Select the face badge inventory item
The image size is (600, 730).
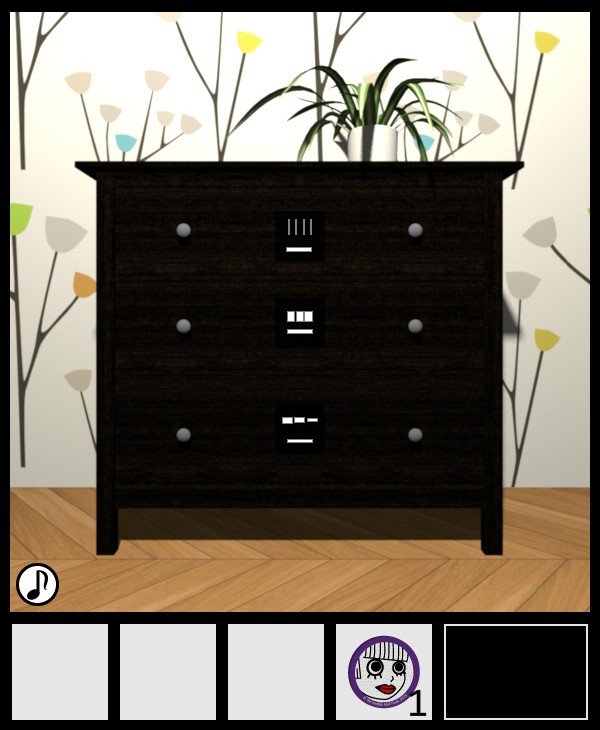tap(384, 672)
